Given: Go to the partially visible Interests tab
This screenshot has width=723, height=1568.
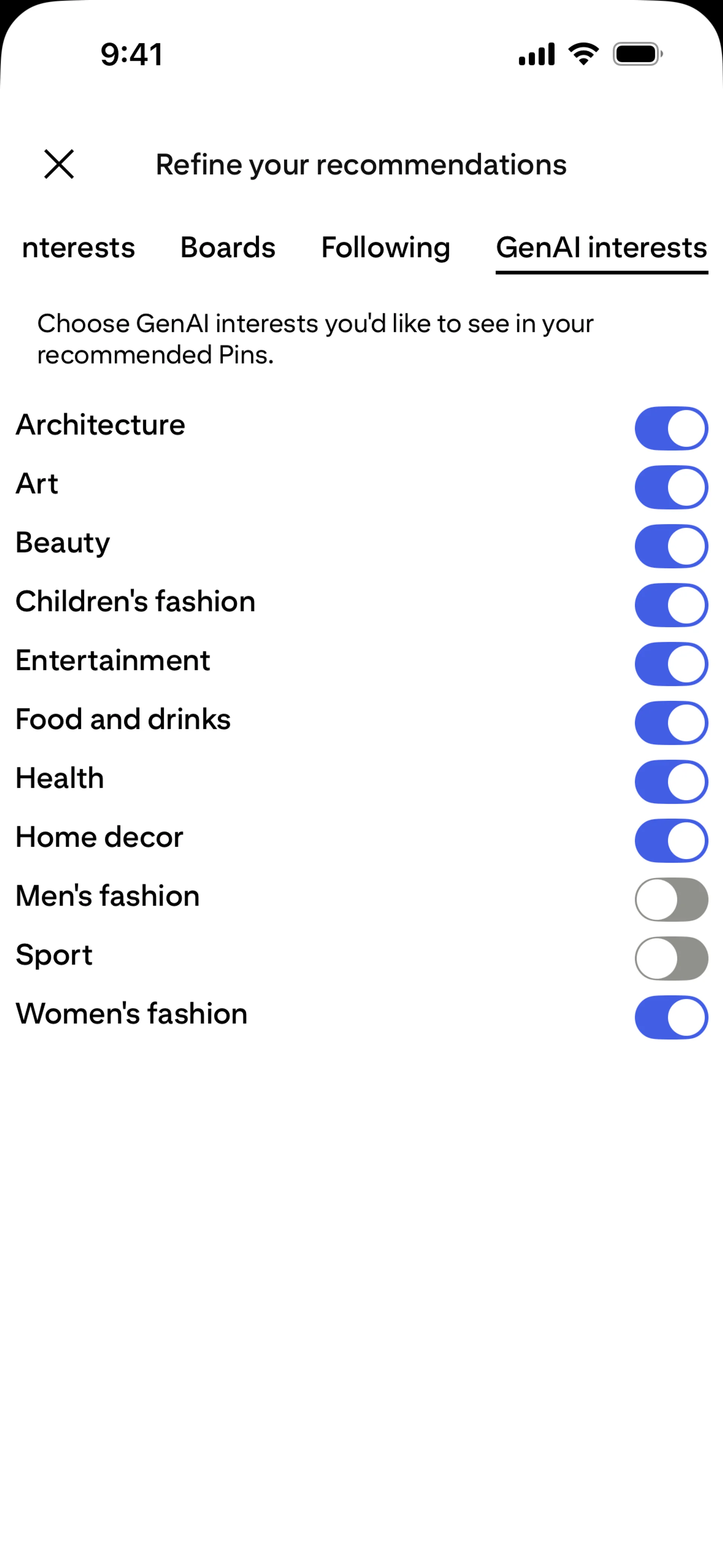Looking at the screenshot, I should coord(78,248).
